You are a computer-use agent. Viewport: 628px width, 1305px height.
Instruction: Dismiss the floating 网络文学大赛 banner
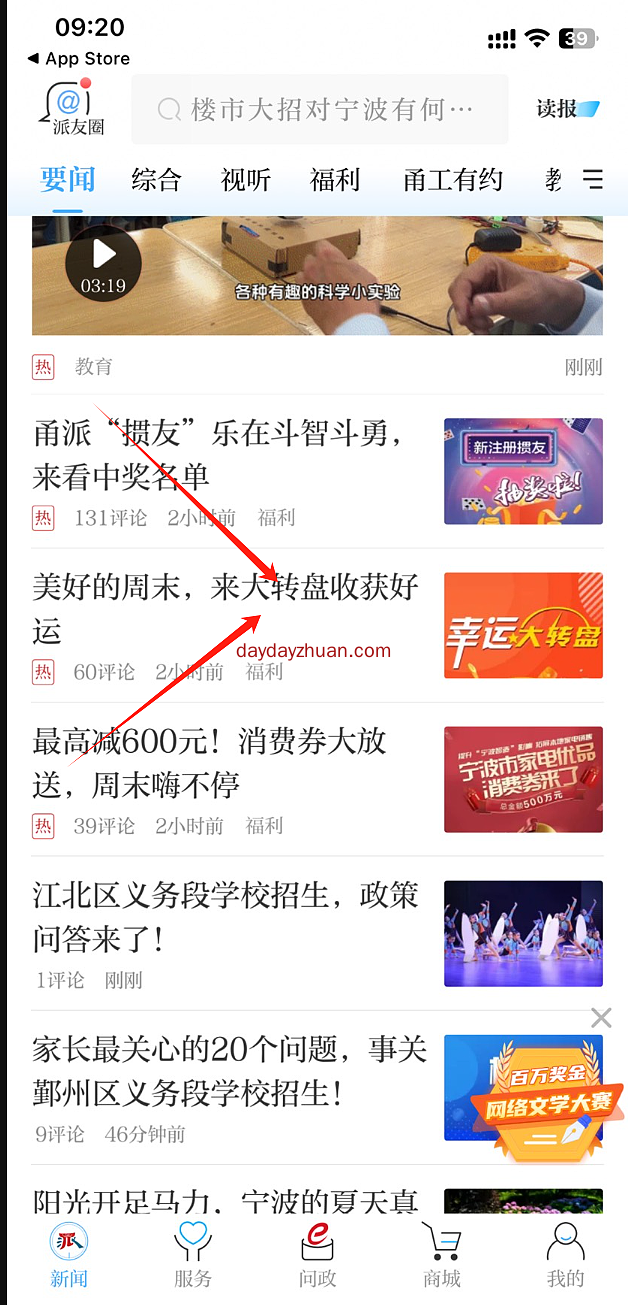pyautogui.click(x=601, y=1018)
